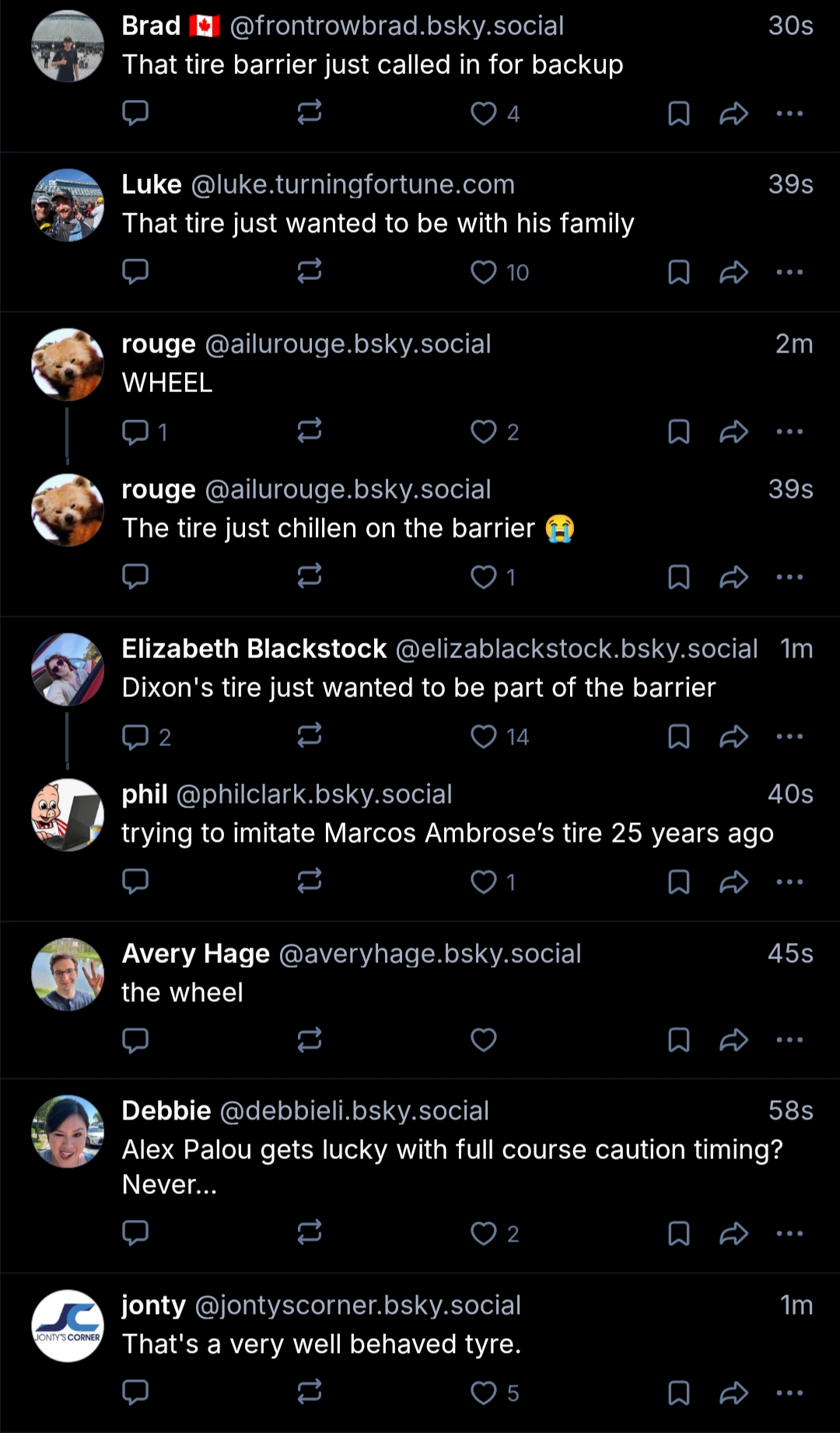
Task: Repost rouge's WHEEL post
Action: tap(310, 431)
